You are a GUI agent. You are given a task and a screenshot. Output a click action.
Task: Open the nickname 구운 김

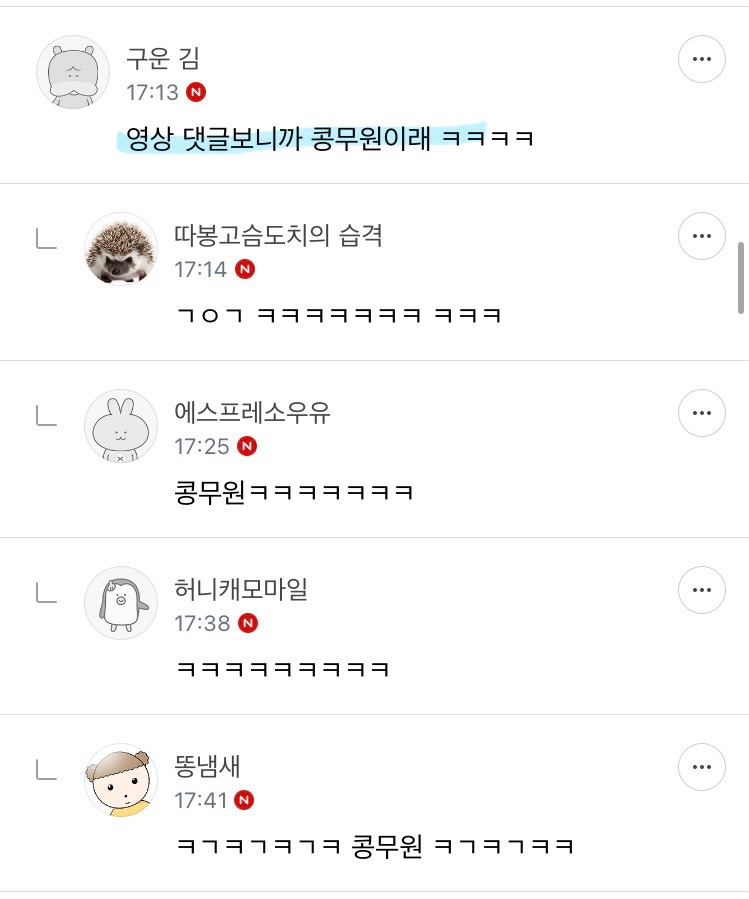(x=163, y=58)
